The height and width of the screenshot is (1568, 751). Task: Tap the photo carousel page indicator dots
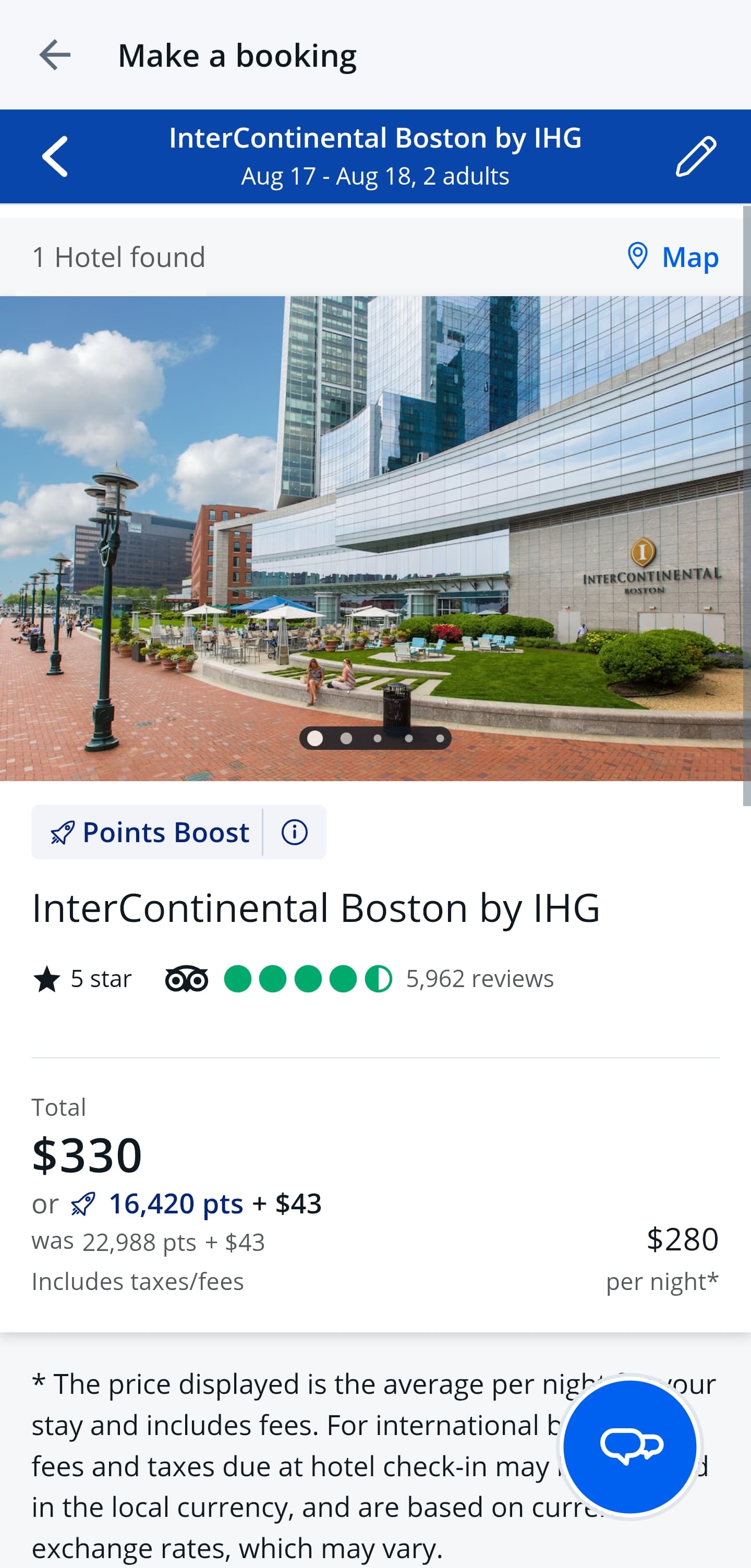pos(375,738)
